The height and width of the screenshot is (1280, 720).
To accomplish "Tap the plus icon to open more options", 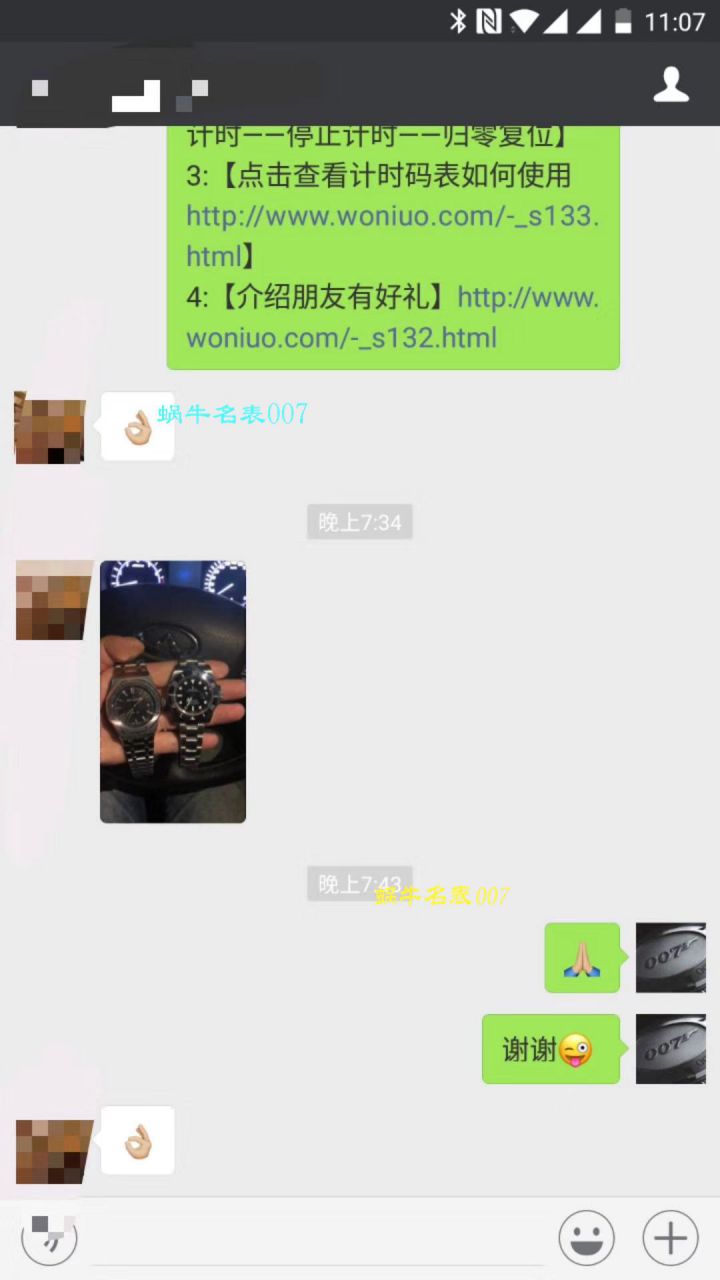I will click(669, 1238).
